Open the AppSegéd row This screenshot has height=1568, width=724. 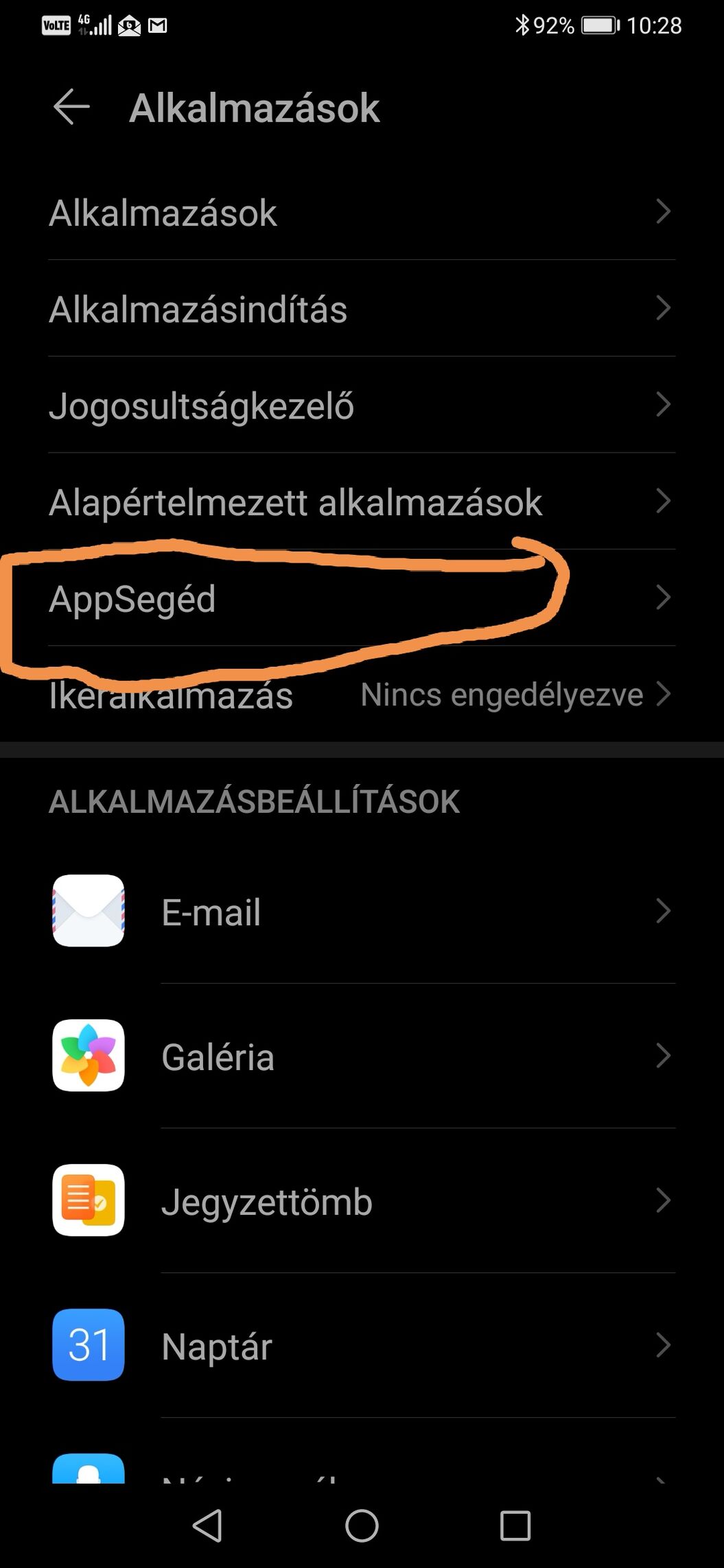click(362, 597)
